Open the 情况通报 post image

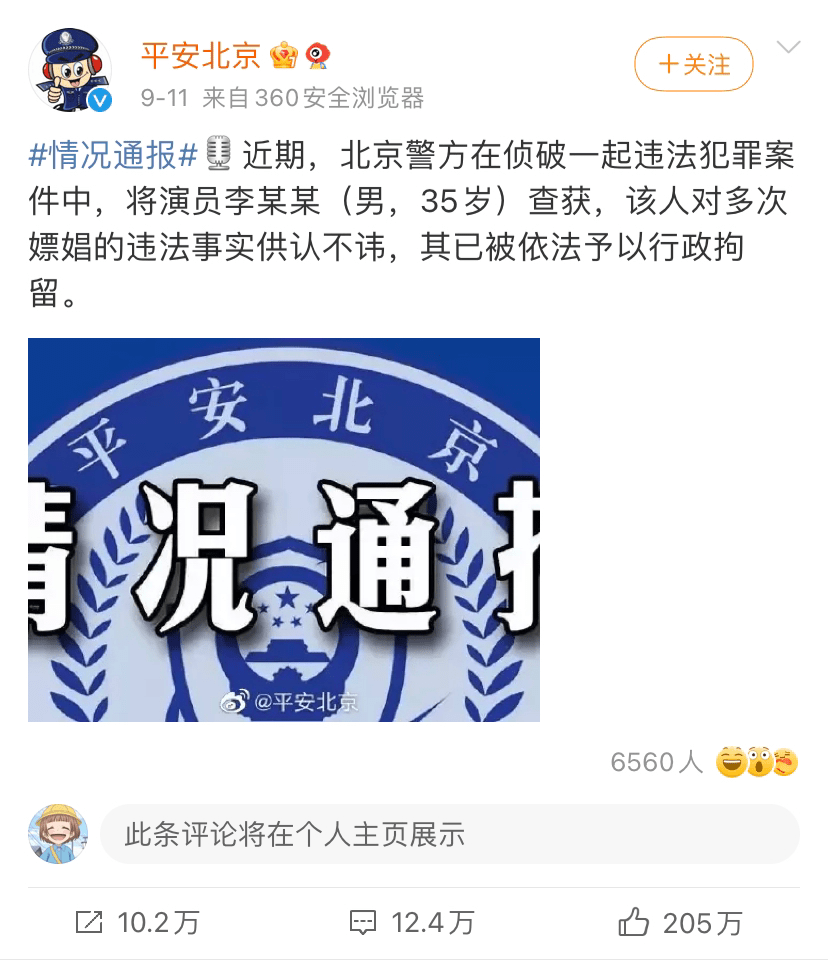click(x=284, y=529)
